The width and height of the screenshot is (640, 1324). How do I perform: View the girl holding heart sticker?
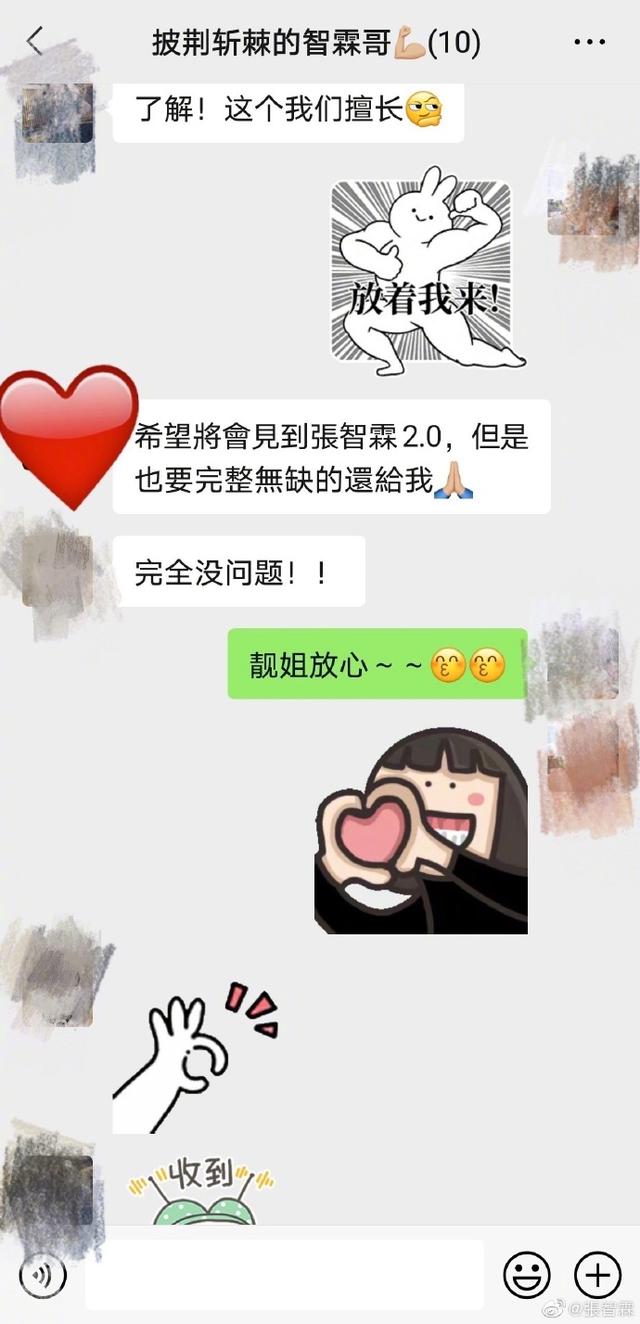(x=421, y=832)
